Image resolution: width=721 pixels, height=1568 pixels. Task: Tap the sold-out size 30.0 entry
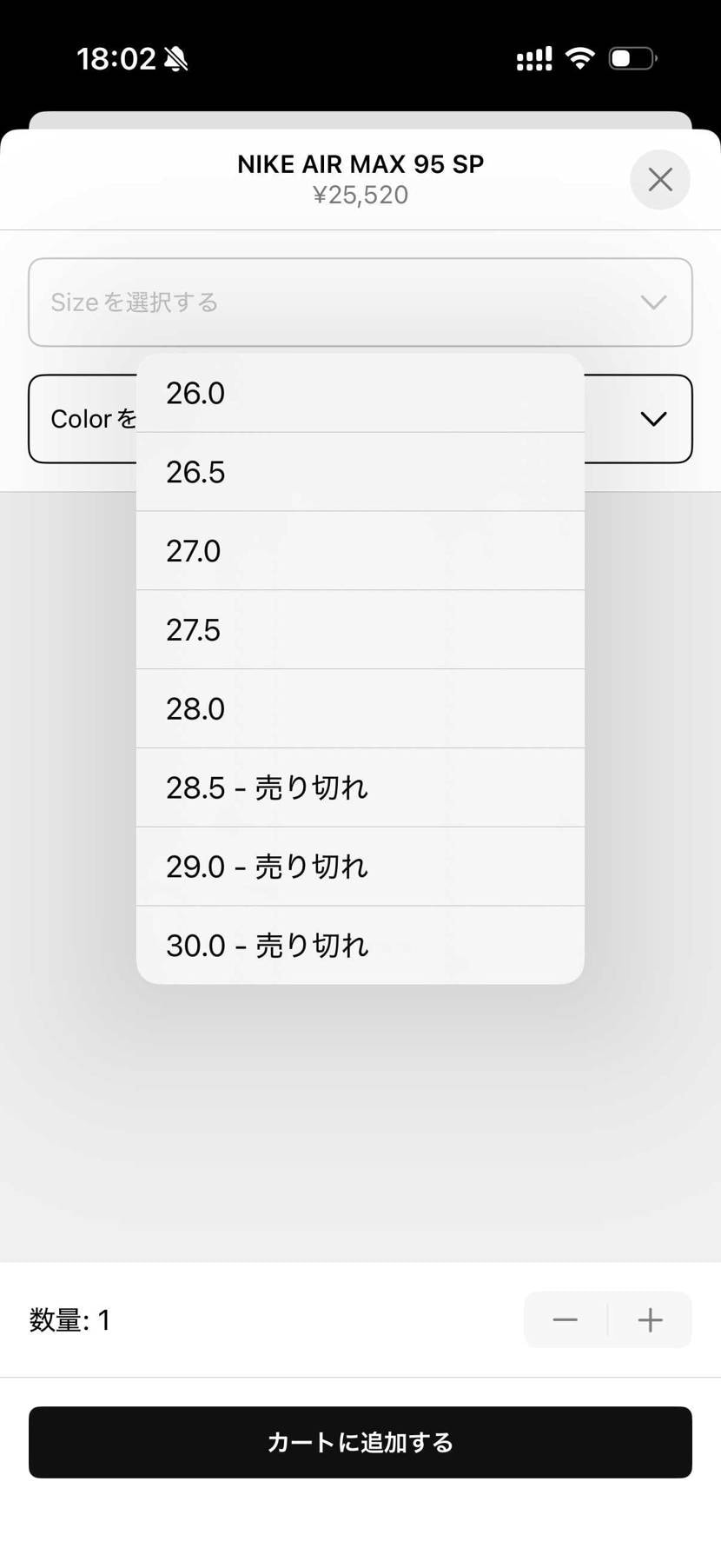(x=360, y=945)
